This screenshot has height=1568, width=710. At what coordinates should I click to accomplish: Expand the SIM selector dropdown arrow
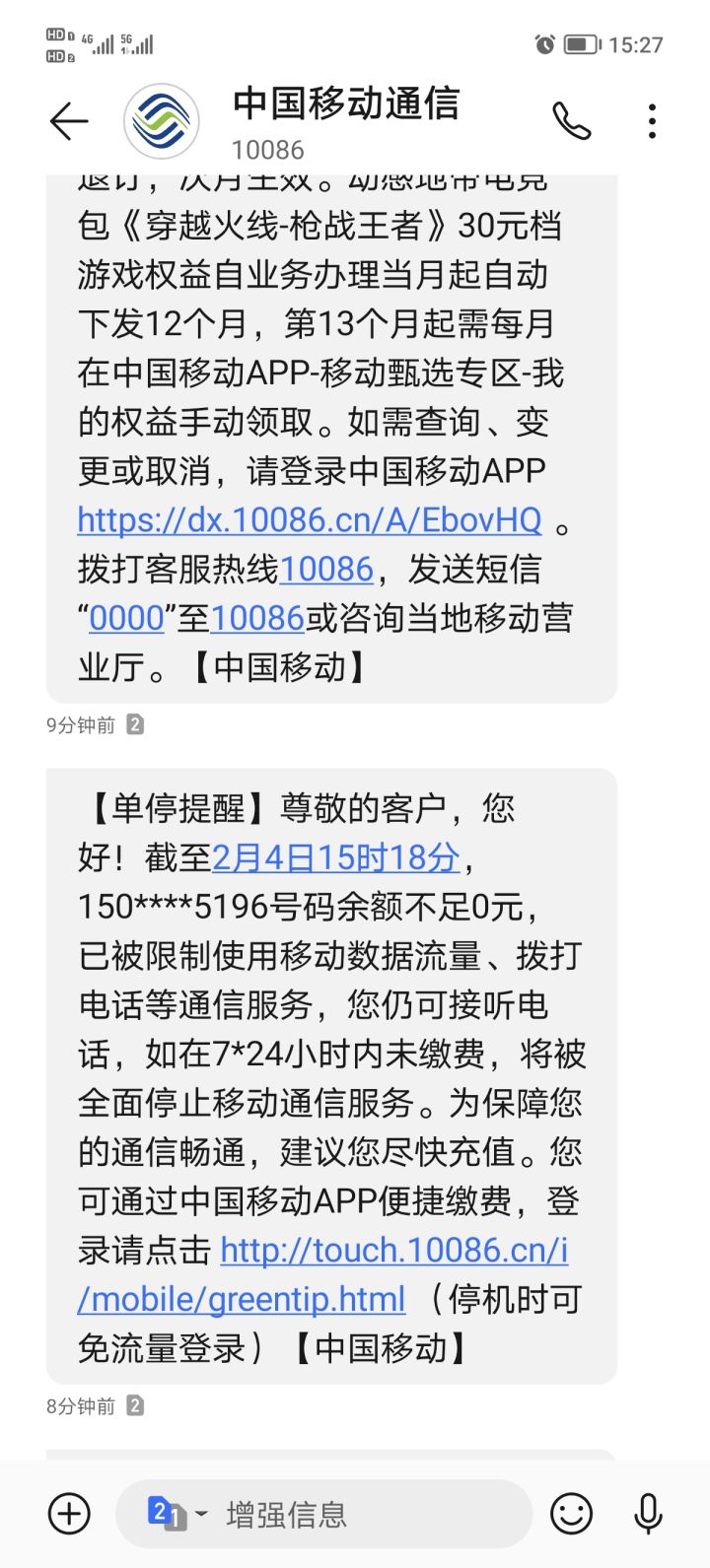tap(202, 1515)
